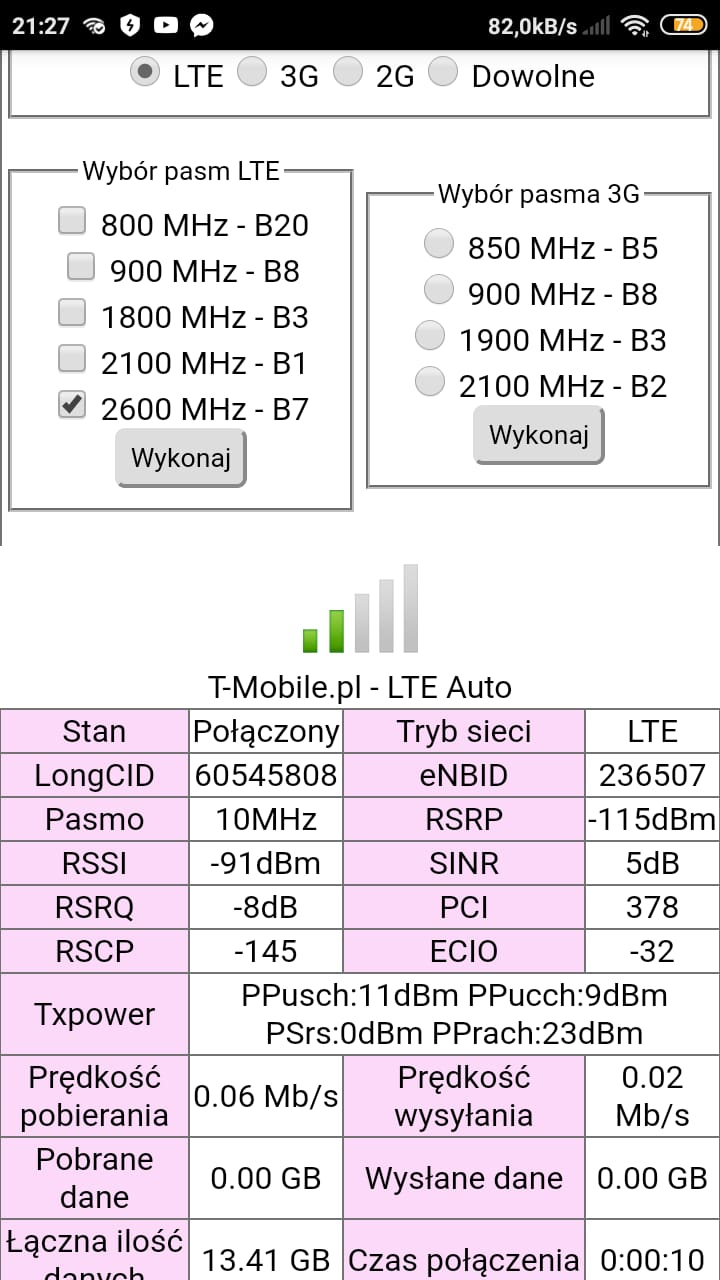Select 1900 MHz - B3 for 3G
Screen dimensions: 720x1280
point(430,335)
